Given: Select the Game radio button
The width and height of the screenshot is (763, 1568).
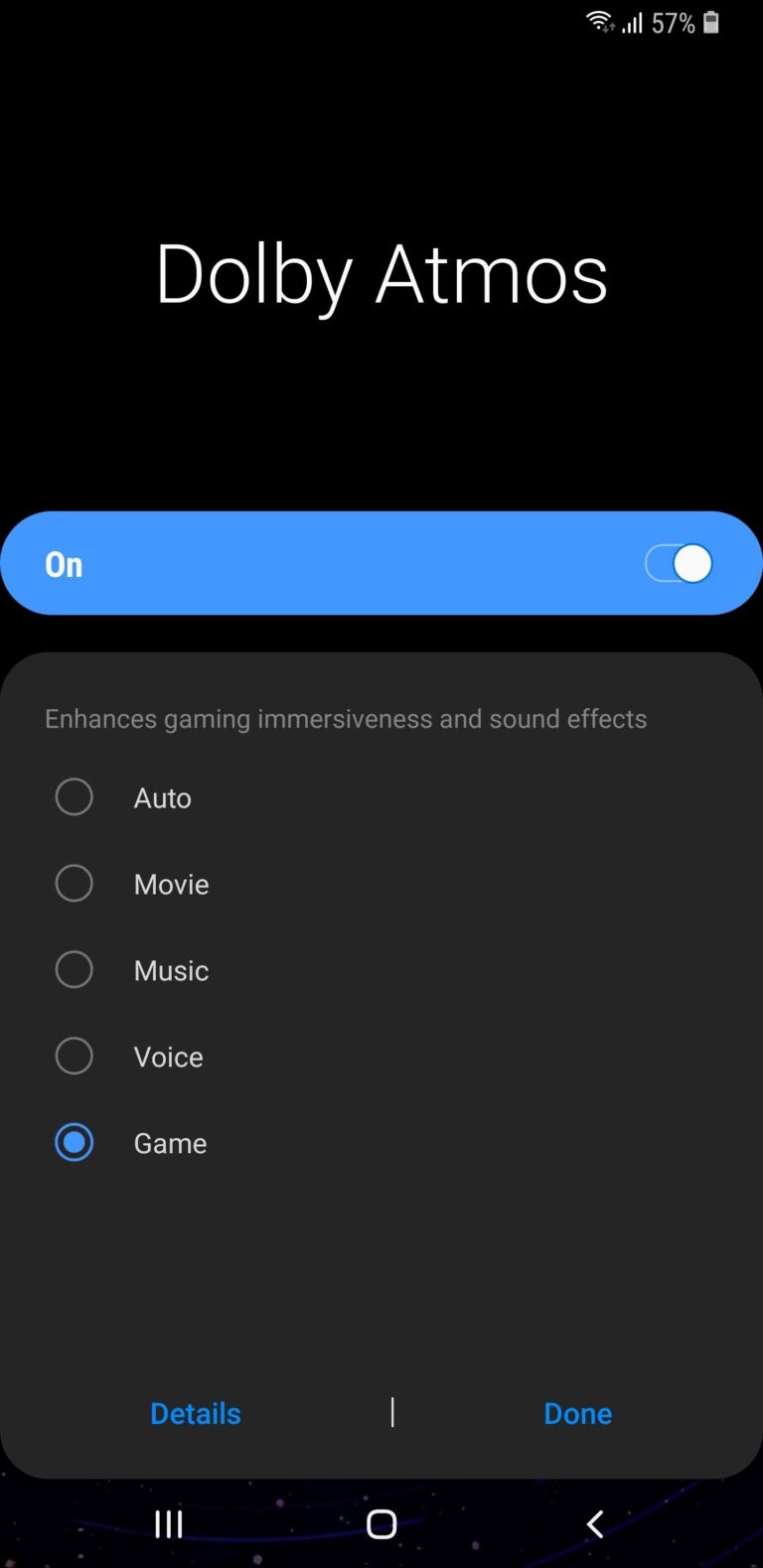Looking at the screenshot, I should click(75, 1143).
